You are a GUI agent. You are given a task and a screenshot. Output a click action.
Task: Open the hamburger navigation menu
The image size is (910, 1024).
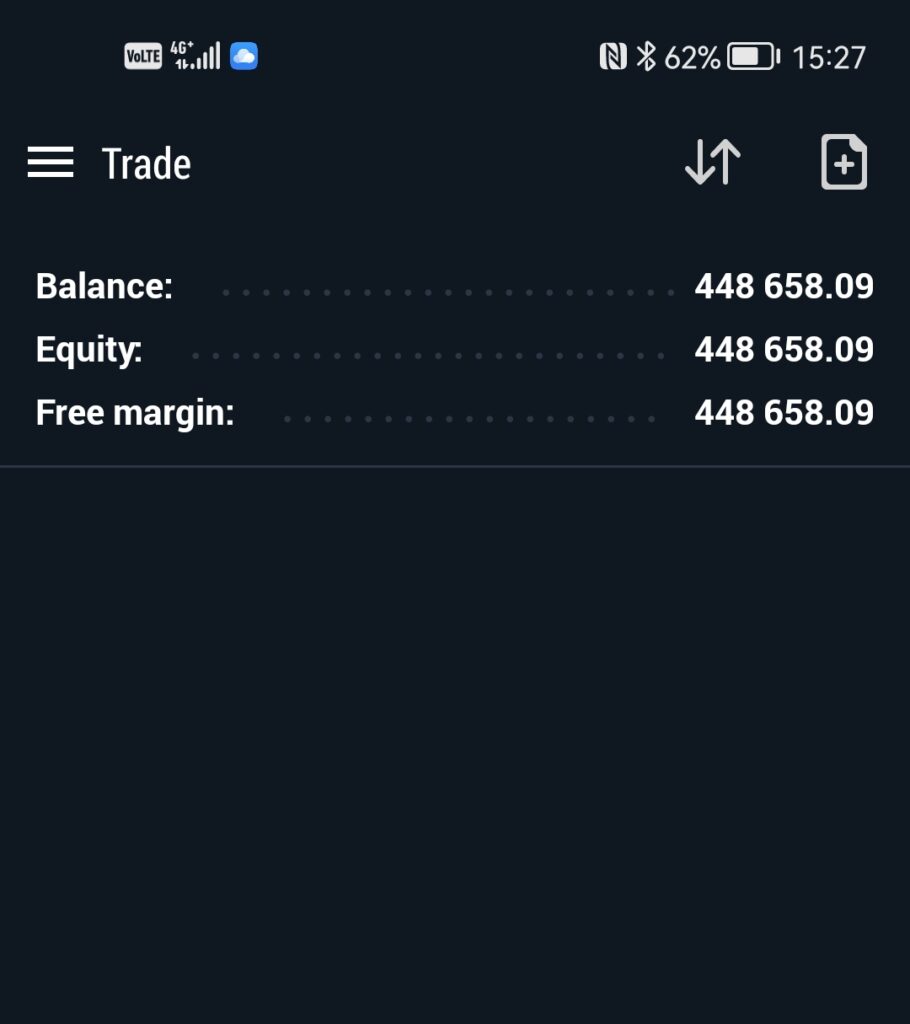(x=50, y=163)
